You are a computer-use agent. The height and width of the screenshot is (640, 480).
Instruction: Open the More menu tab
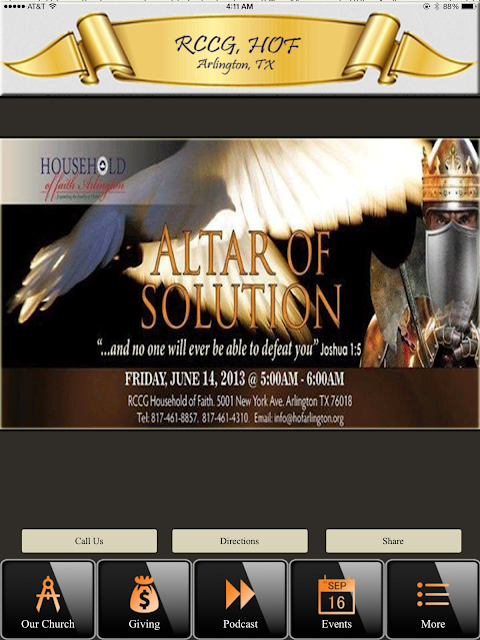pos(433,599)
